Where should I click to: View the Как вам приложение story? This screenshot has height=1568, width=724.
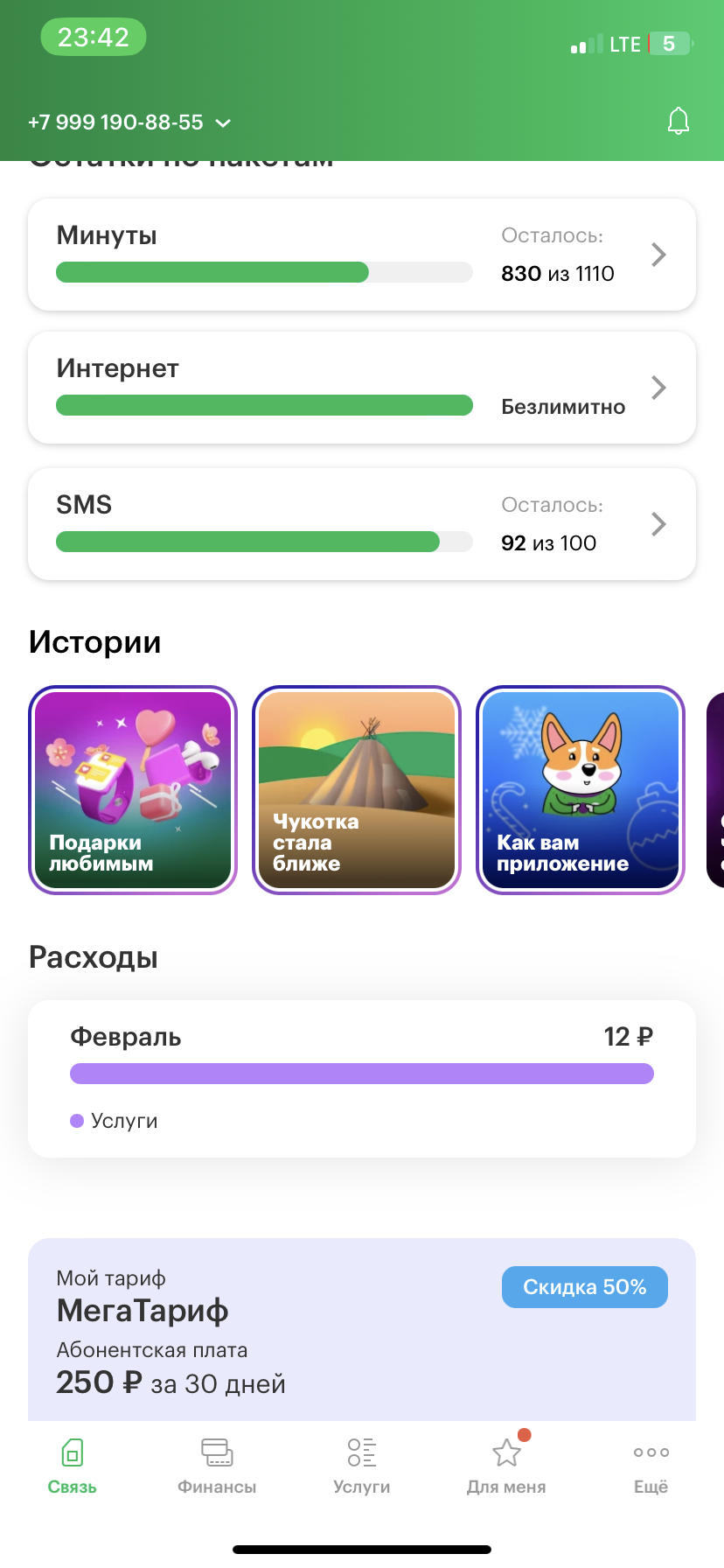click(581, 790)
